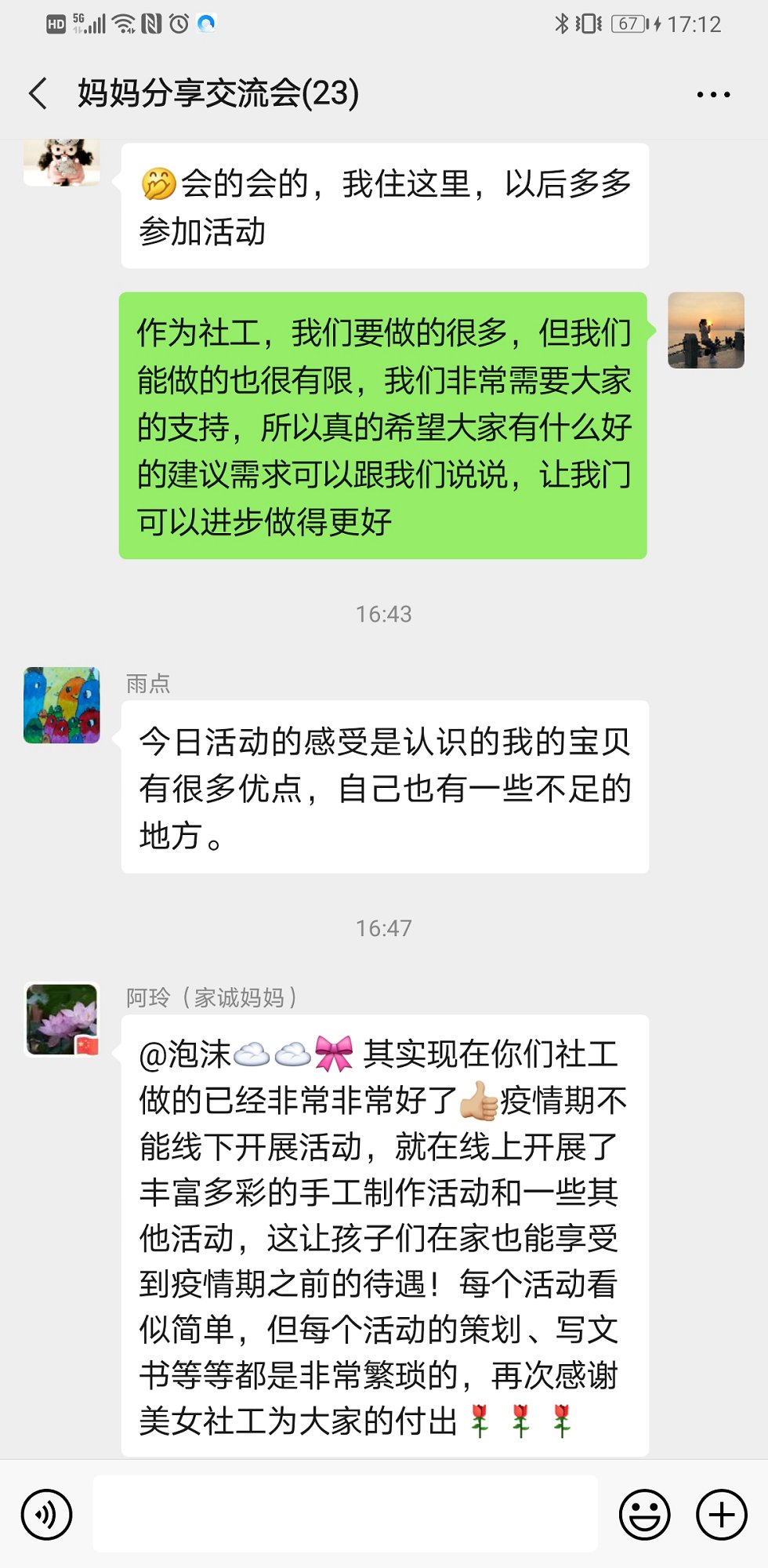This screenshot has width=768, height=1568.
Task: Open the plus attachments panel
Action: (x=721, y=1514)
